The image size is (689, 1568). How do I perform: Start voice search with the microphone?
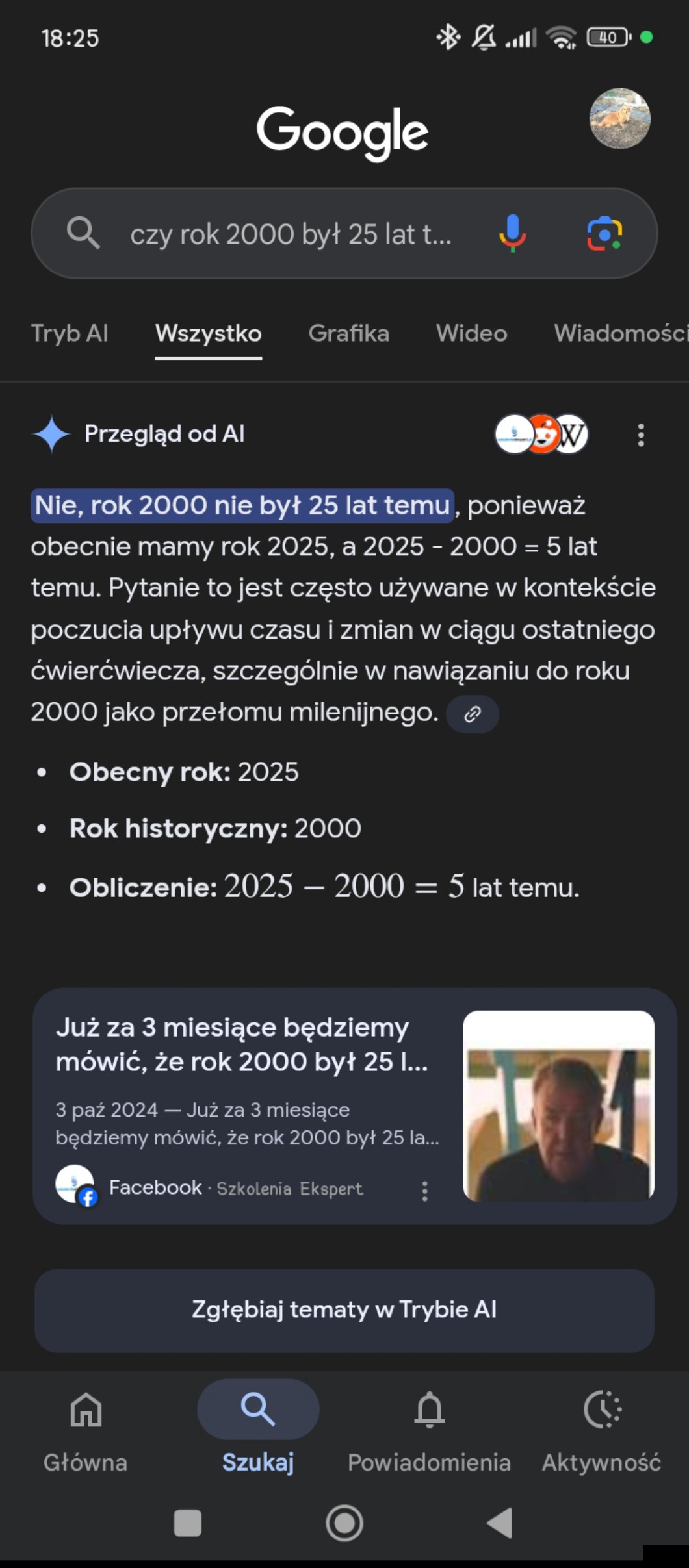coord(512,233)
